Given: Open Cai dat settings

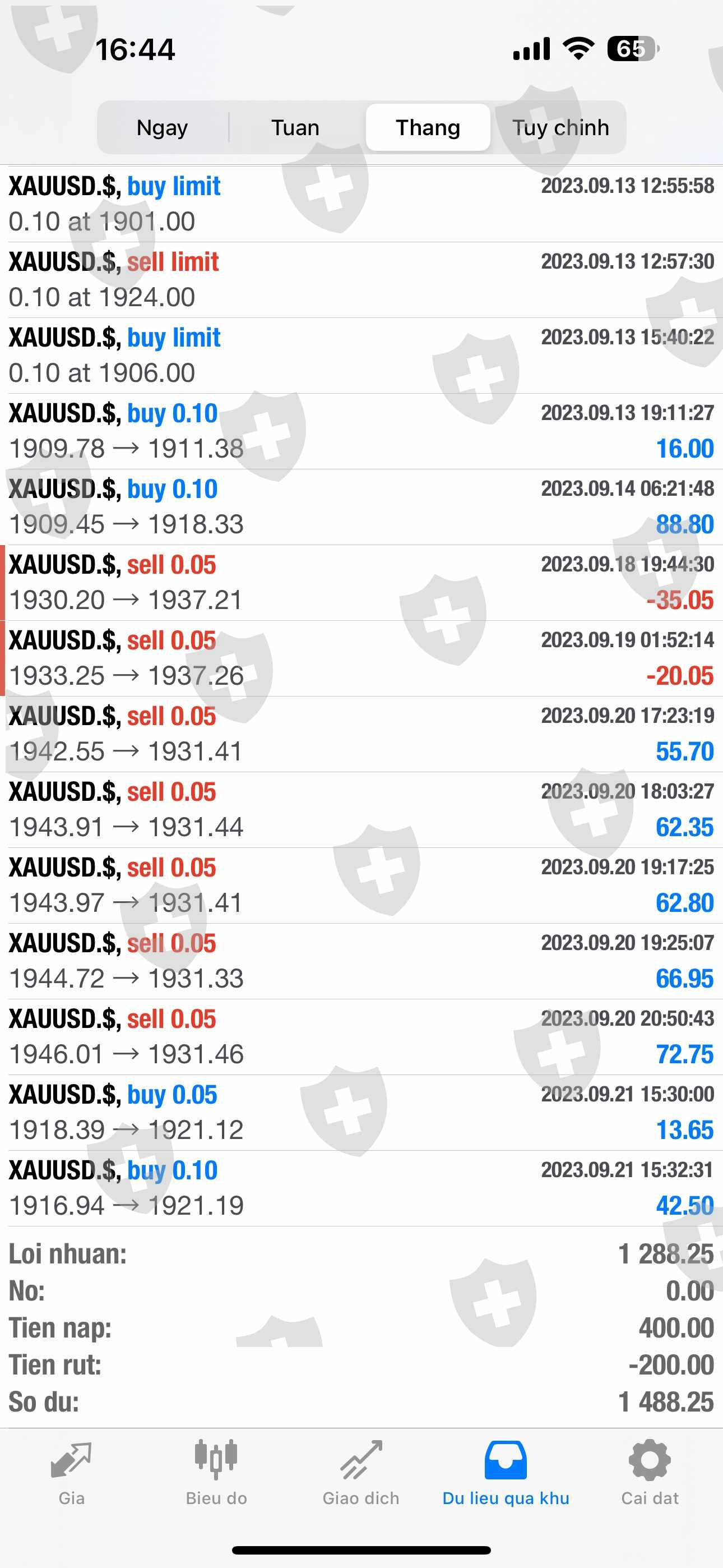Looking at the screenshot, I should coord(650,1473).
